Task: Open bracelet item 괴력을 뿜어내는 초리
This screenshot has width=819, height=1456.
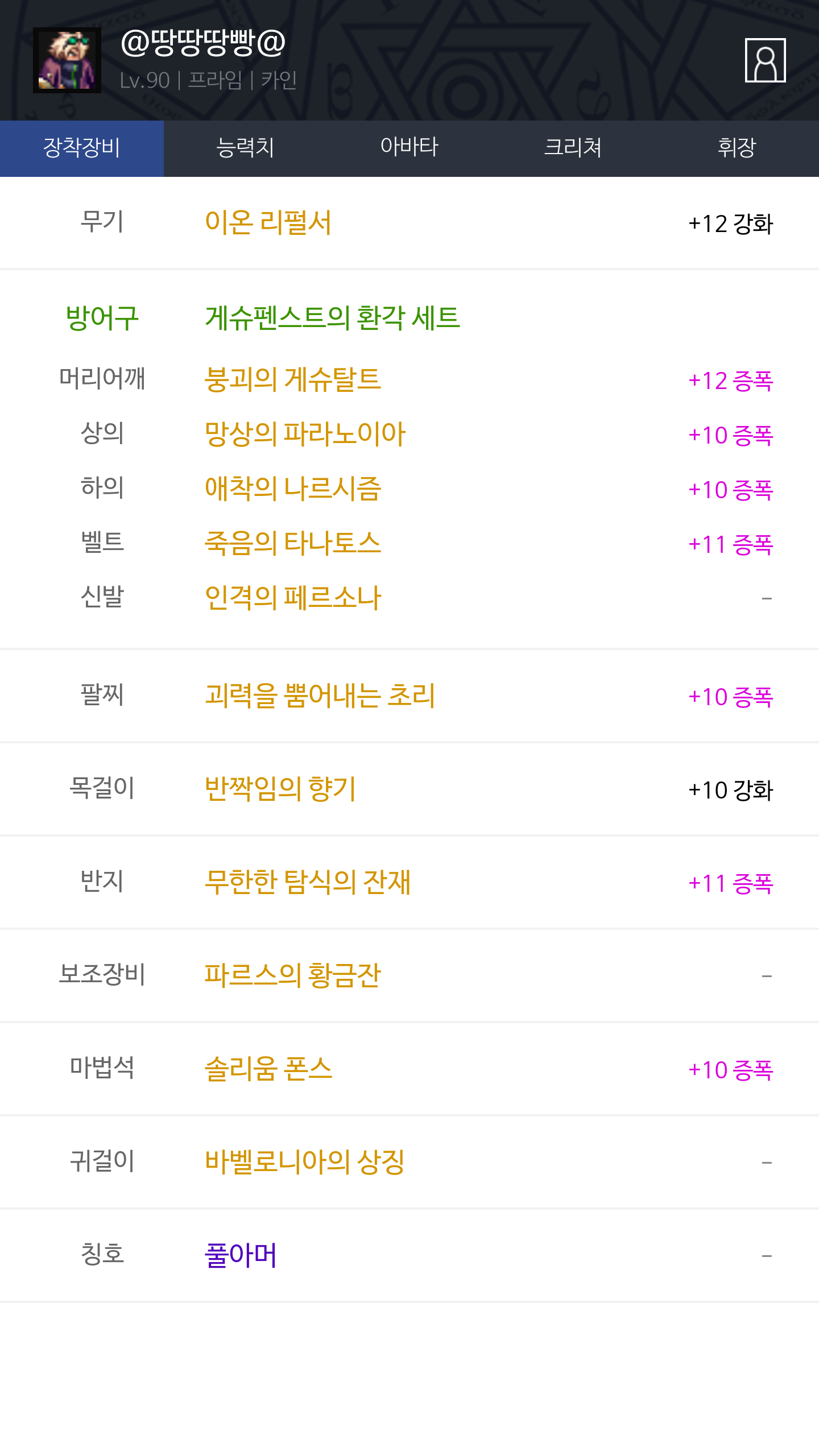Action: [320, 696]
